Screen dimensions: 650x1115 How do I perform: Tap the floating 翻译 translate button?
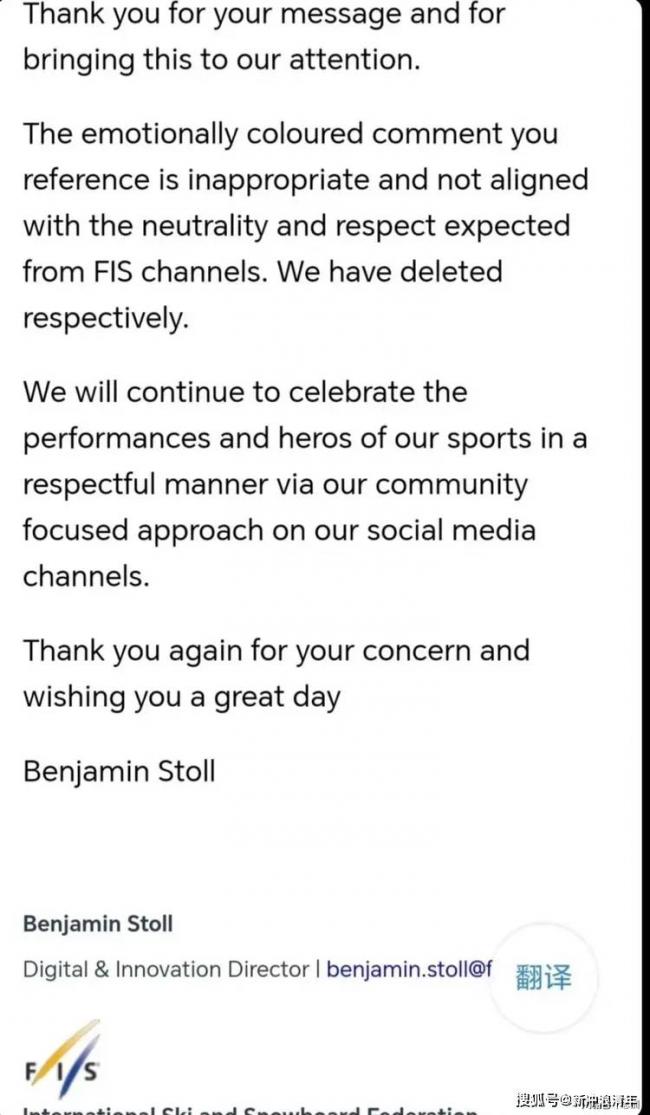pos(544,976)
